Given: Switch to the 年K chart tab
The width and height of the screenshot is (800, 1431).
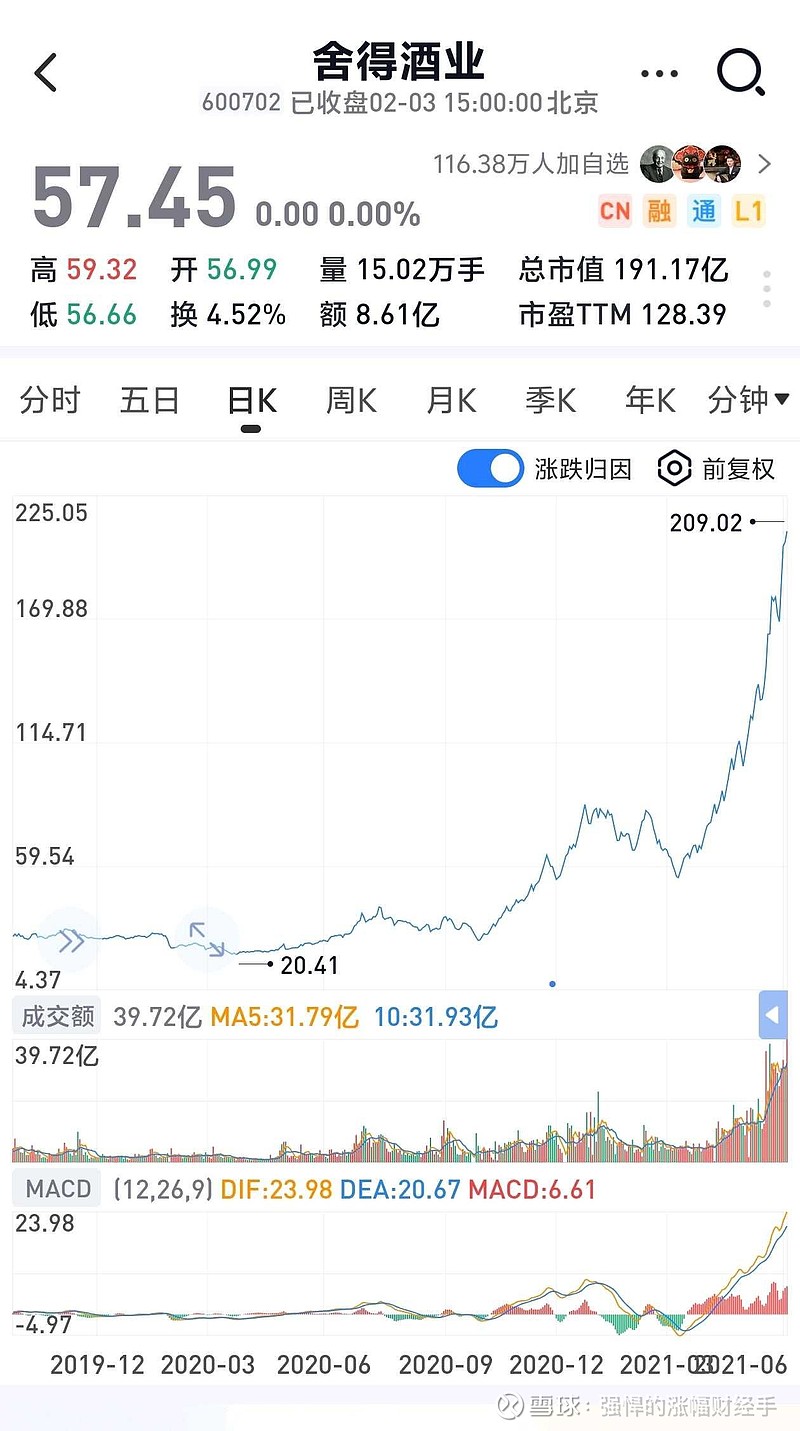Looking at the screenshot, I should point(650,401).
